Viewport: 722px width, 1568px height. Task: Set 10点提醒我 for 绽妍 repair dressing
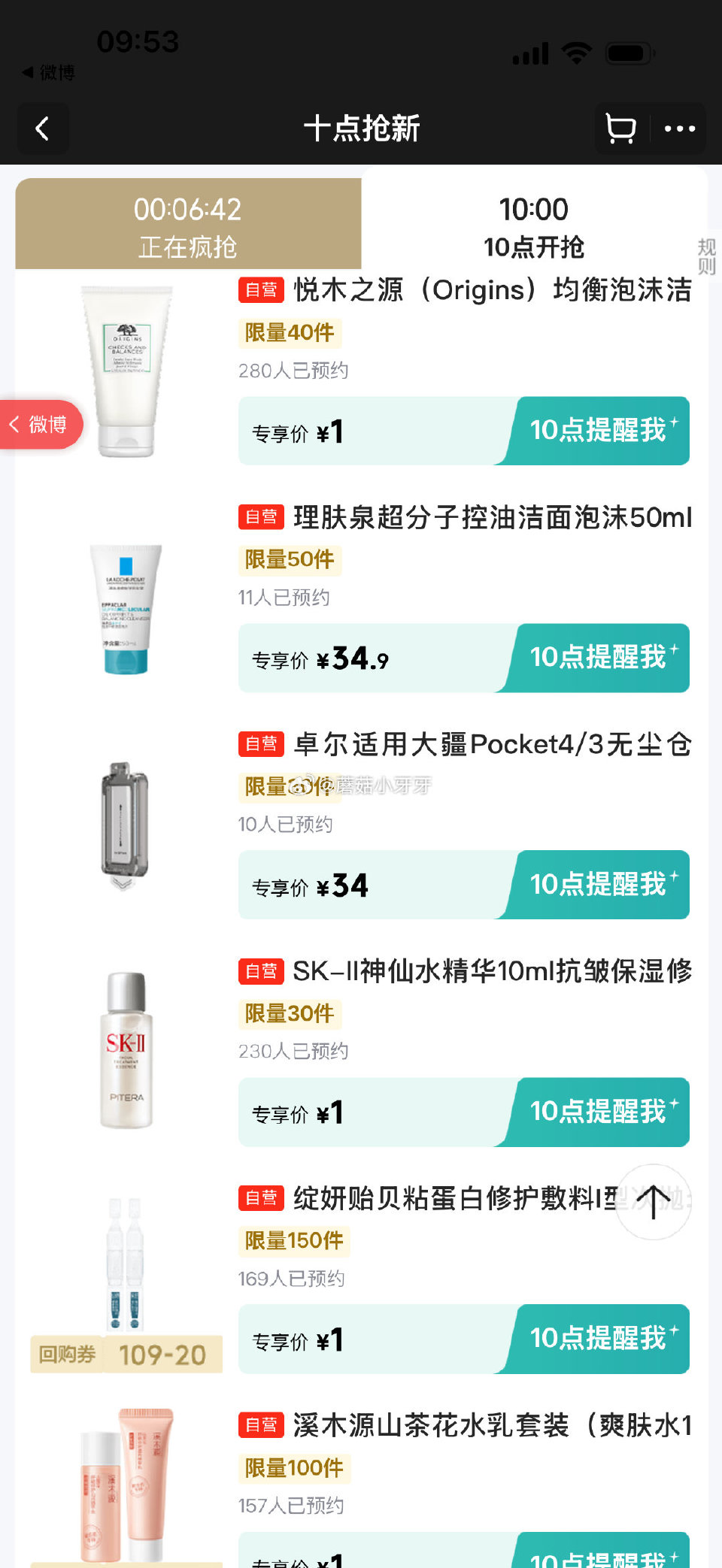(x=599, y=1339)
